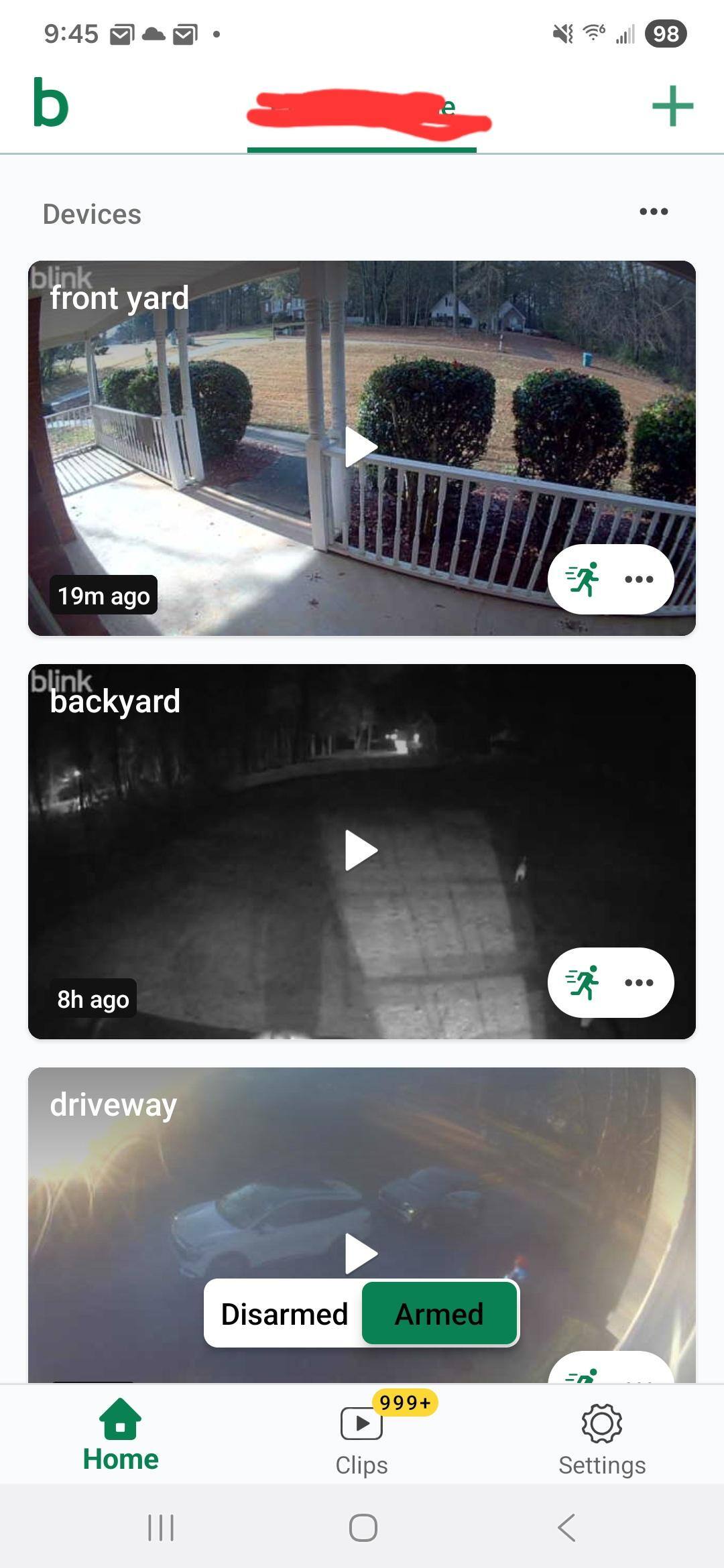Viewport: 724px width, 1568px height.
Task: Toggle motion detection for front yard camera
Action: 582,580
